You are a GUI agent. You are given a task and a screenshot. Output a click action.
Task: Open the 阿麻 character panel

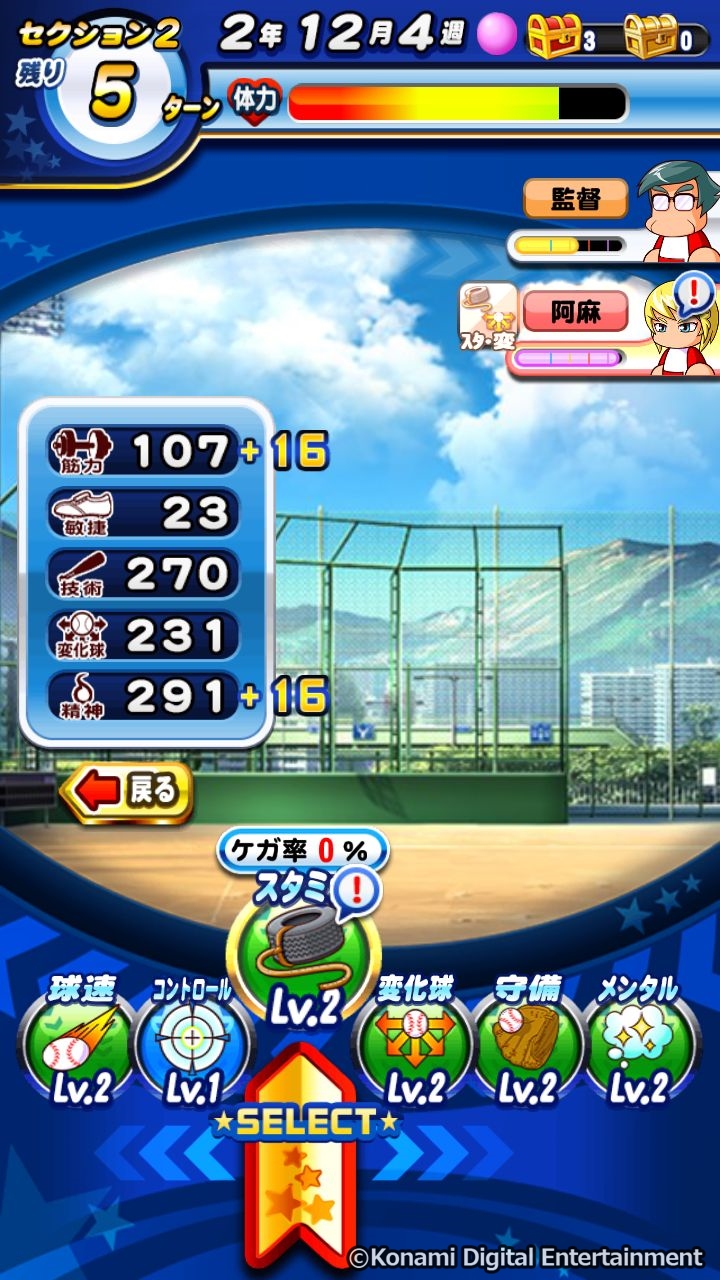click(590, 326)
